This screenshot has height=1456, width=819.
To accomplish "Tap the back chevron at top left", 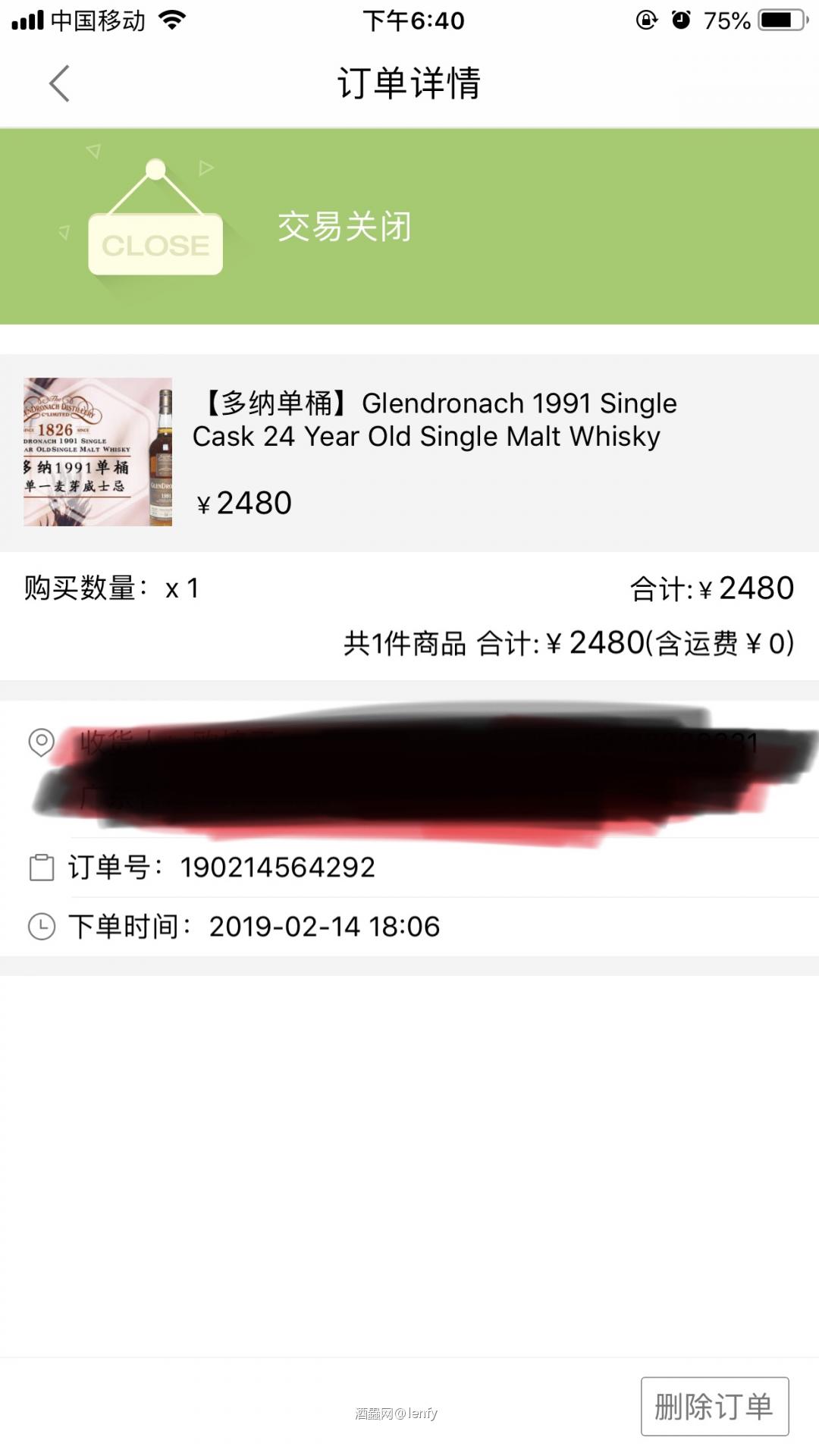I will (x=58, y=83).
